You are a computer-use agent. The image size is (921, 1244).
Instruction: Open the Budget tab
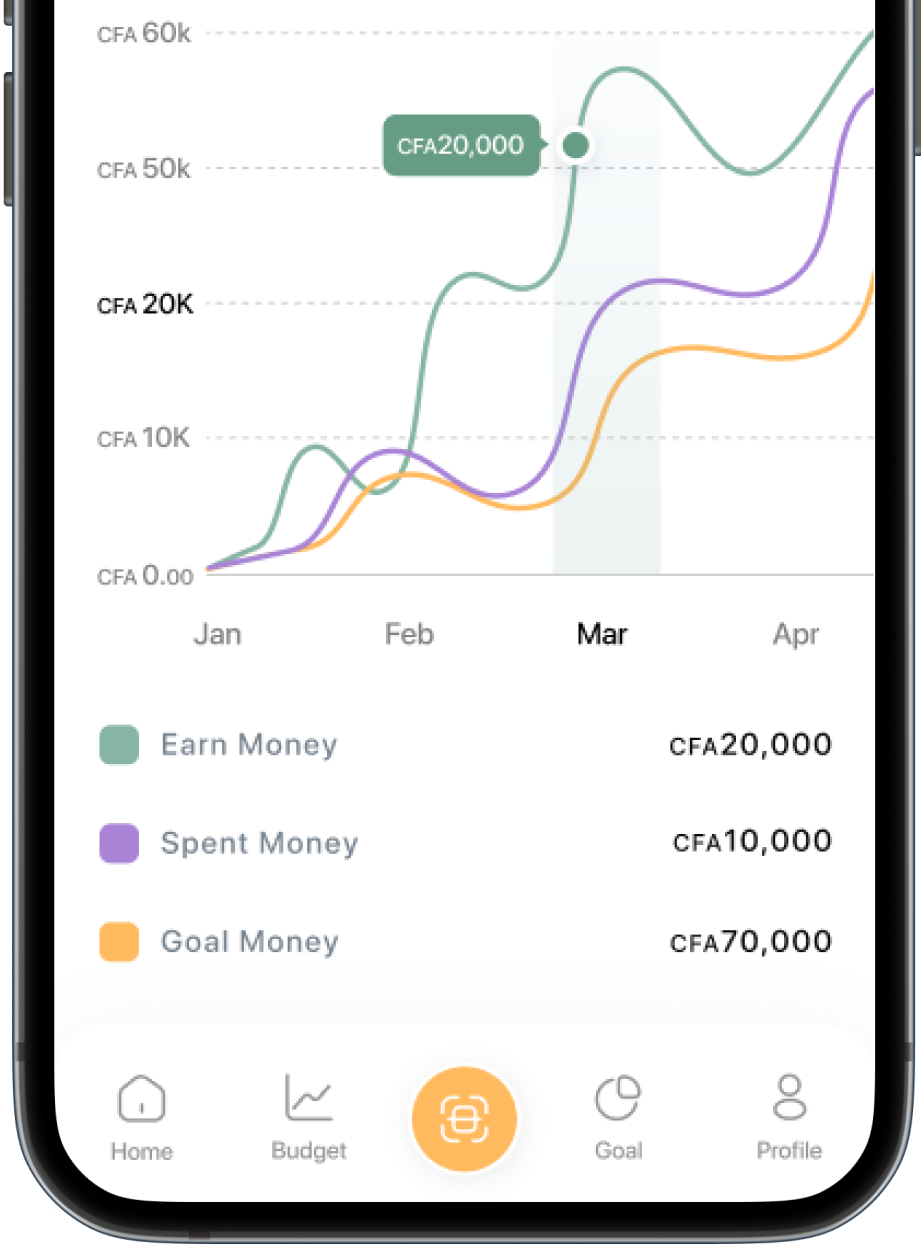click(x=309, y=1118)
